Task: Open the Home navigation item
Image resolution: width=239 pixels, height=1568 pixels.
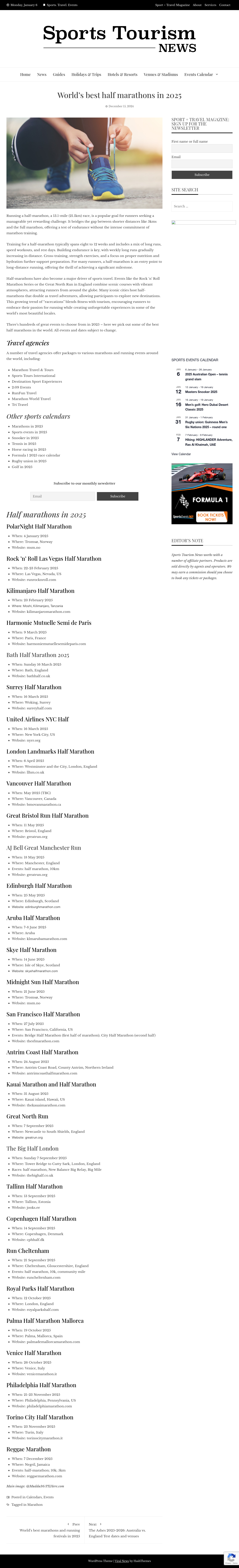Action: [x=25, y=74]
